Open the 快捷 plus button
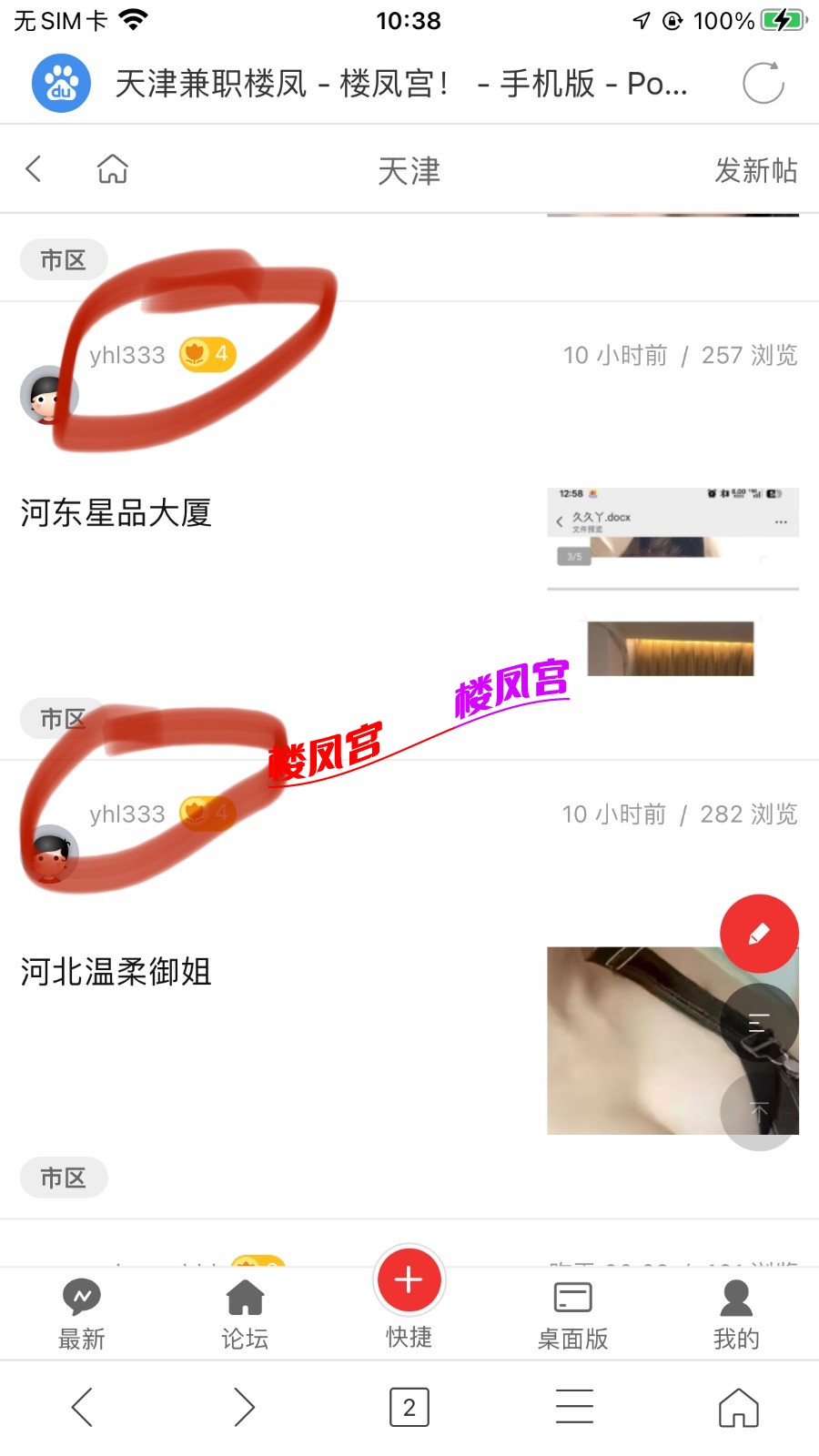This screenshot has height=1456, width=819. [x=409, y=1281]
